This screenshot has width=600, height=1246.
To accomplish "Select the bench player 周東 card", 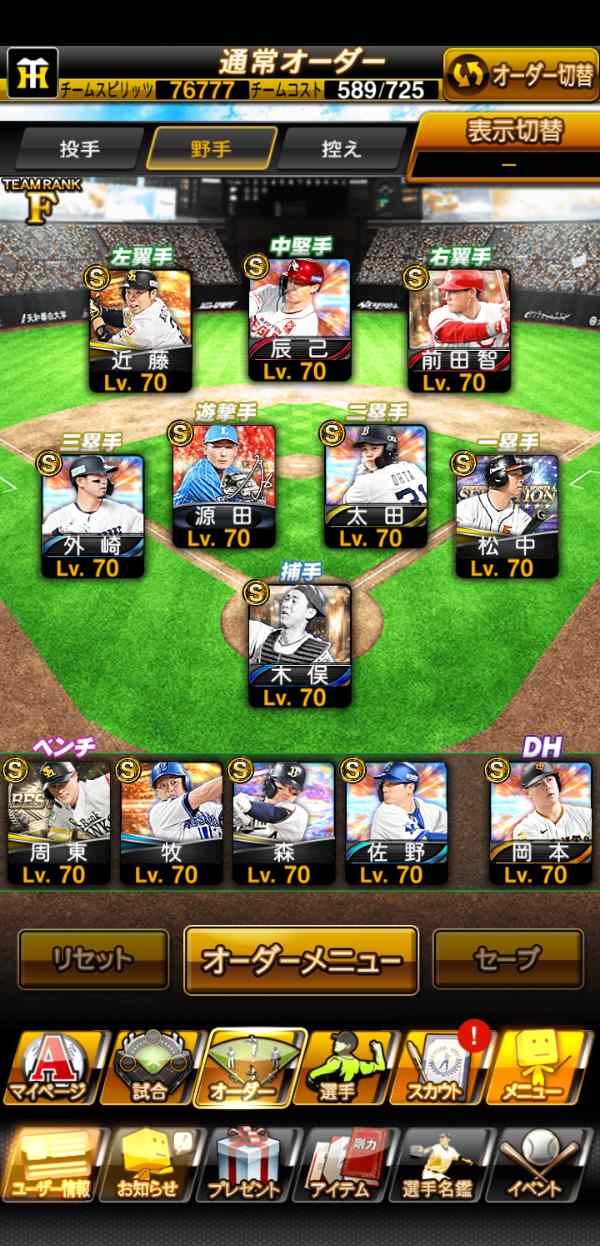I will click(x=58, y=823).
